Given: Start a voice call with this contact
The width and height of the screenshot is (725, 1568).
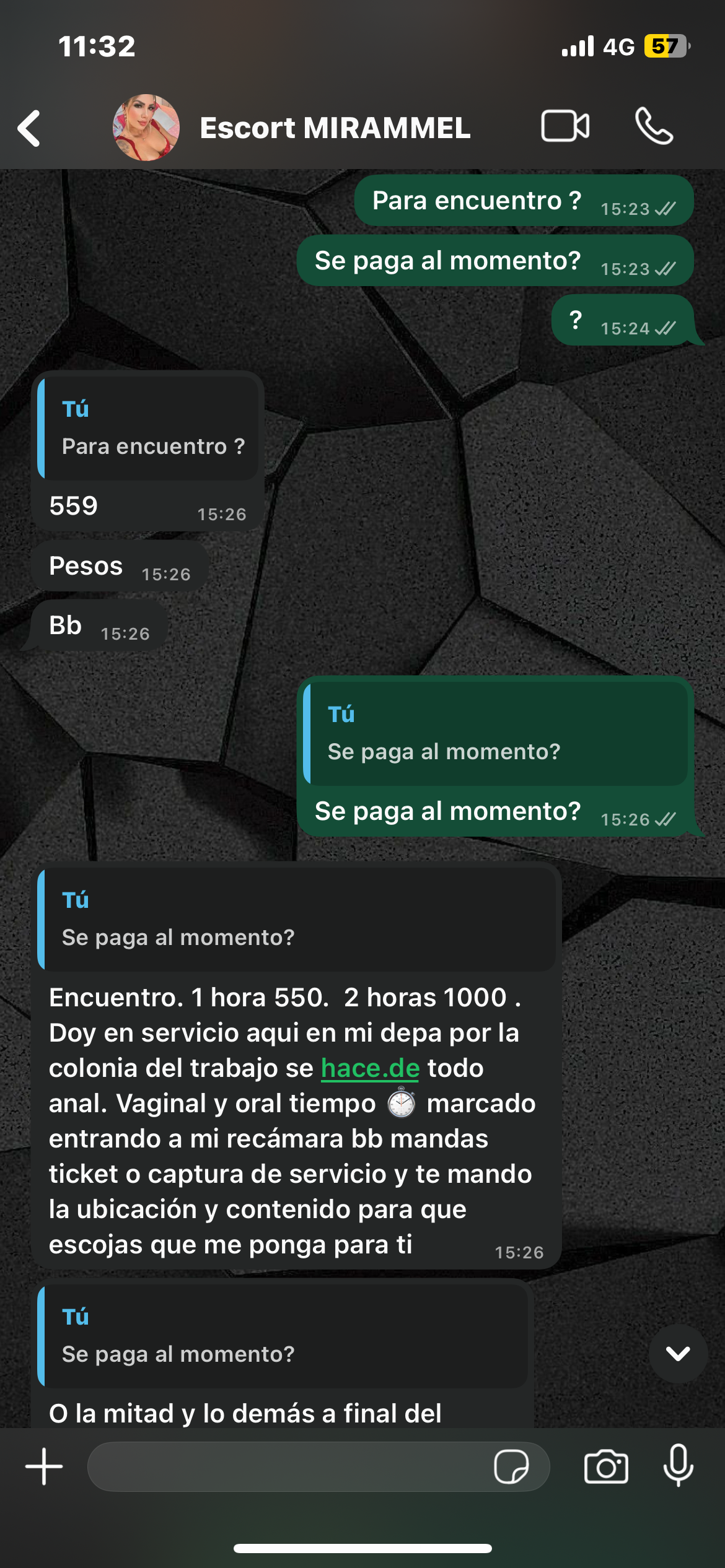Looking at the screenshot, I should pos(654,127).
